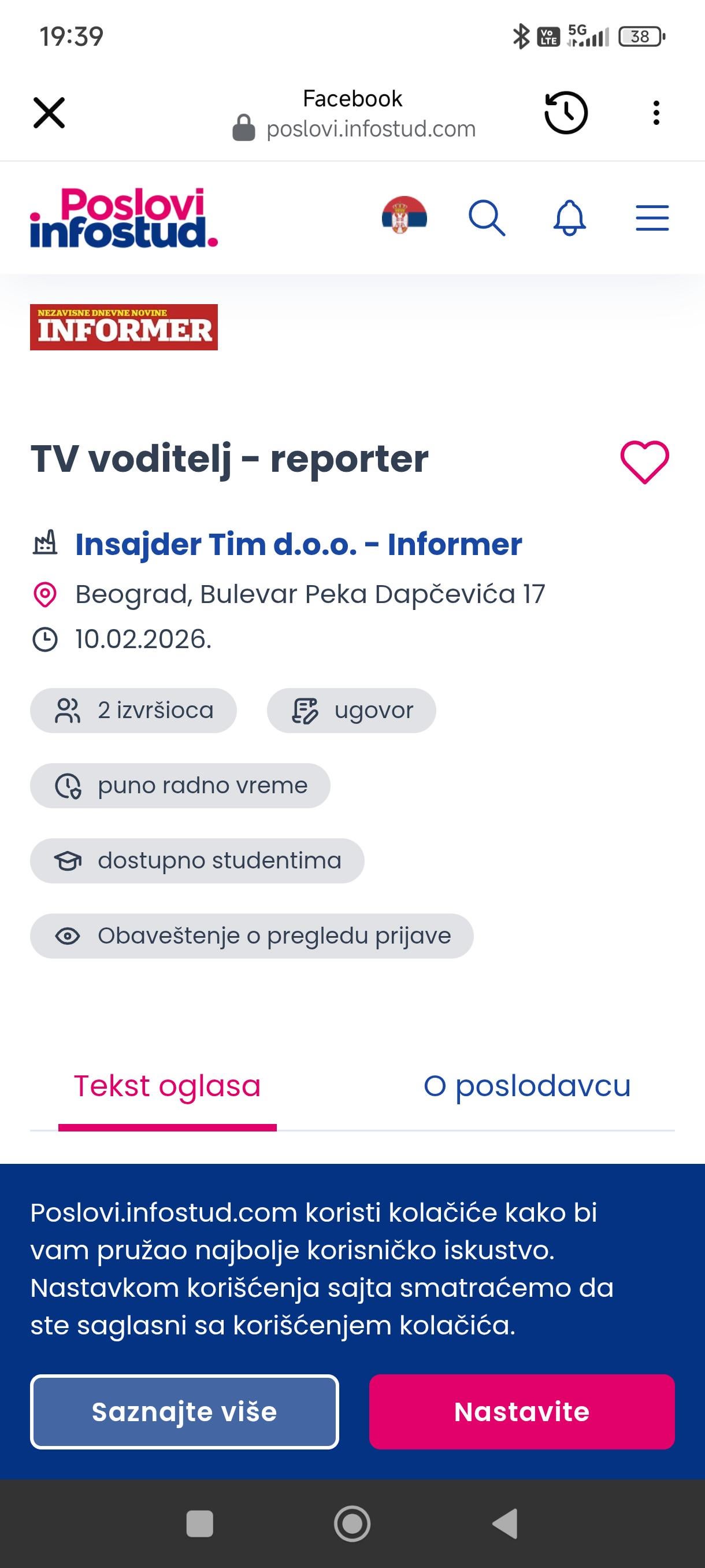Switch to the Tekst oglasa tab
Viewport: 705px width, 1568px height.
tap(167, 1086)
